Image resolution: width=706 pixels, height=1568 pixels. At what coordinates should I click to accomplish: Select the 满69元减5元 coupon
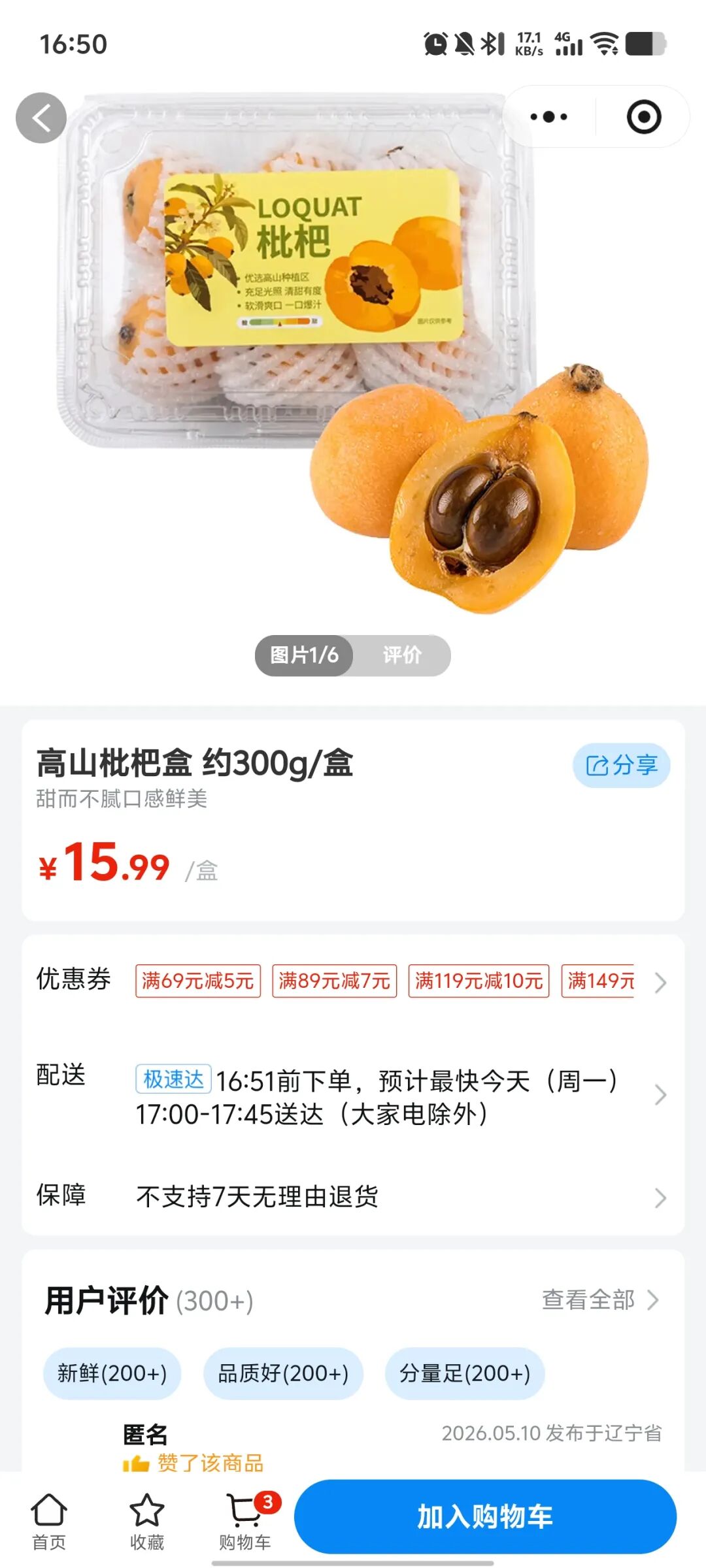(198, 981)
